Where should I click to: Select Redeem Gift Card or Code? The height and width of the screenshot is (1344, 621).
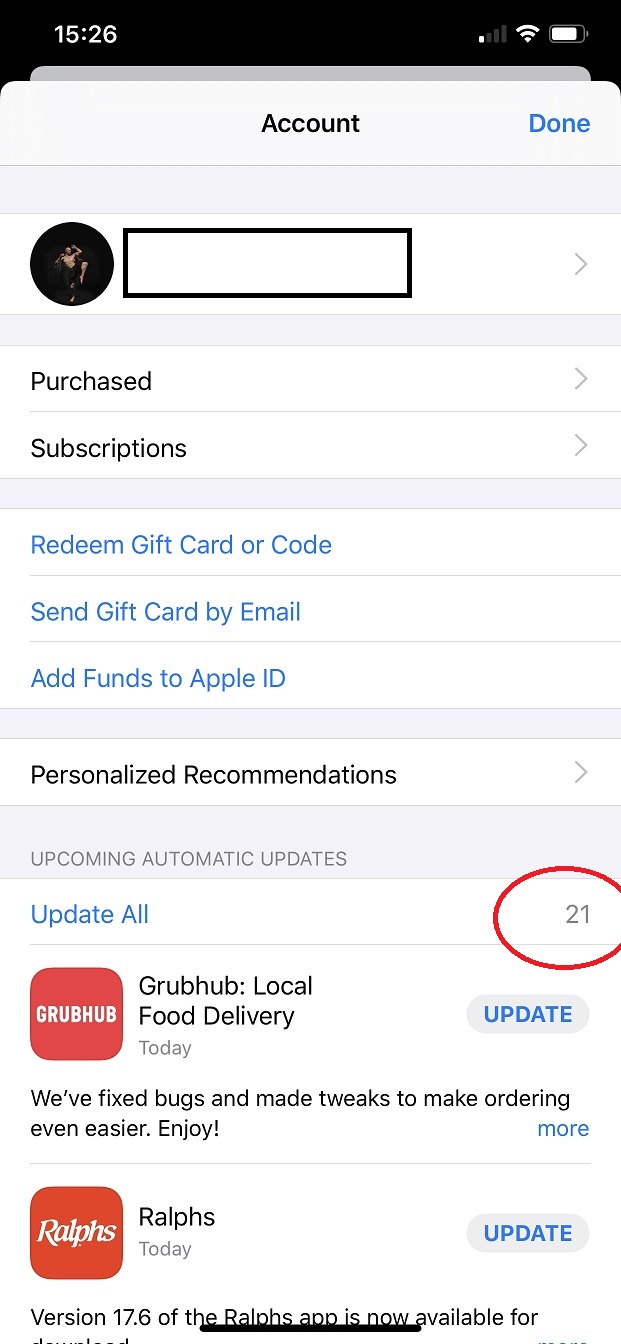(181, 545)
